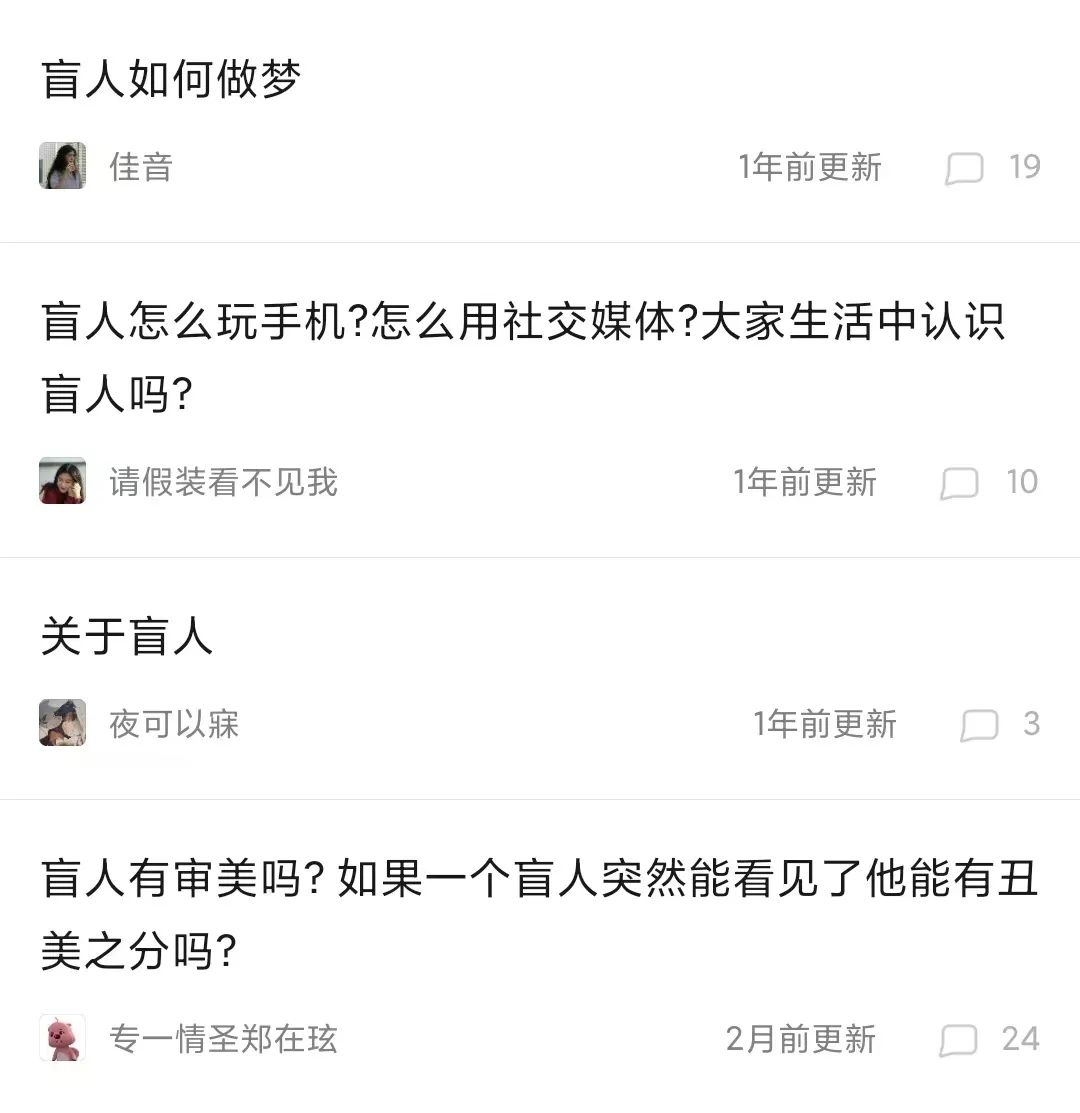The width and height of the screenshot is (1080, 1113).
Task: Click the reply count 10
Action: click(1023, 483)
